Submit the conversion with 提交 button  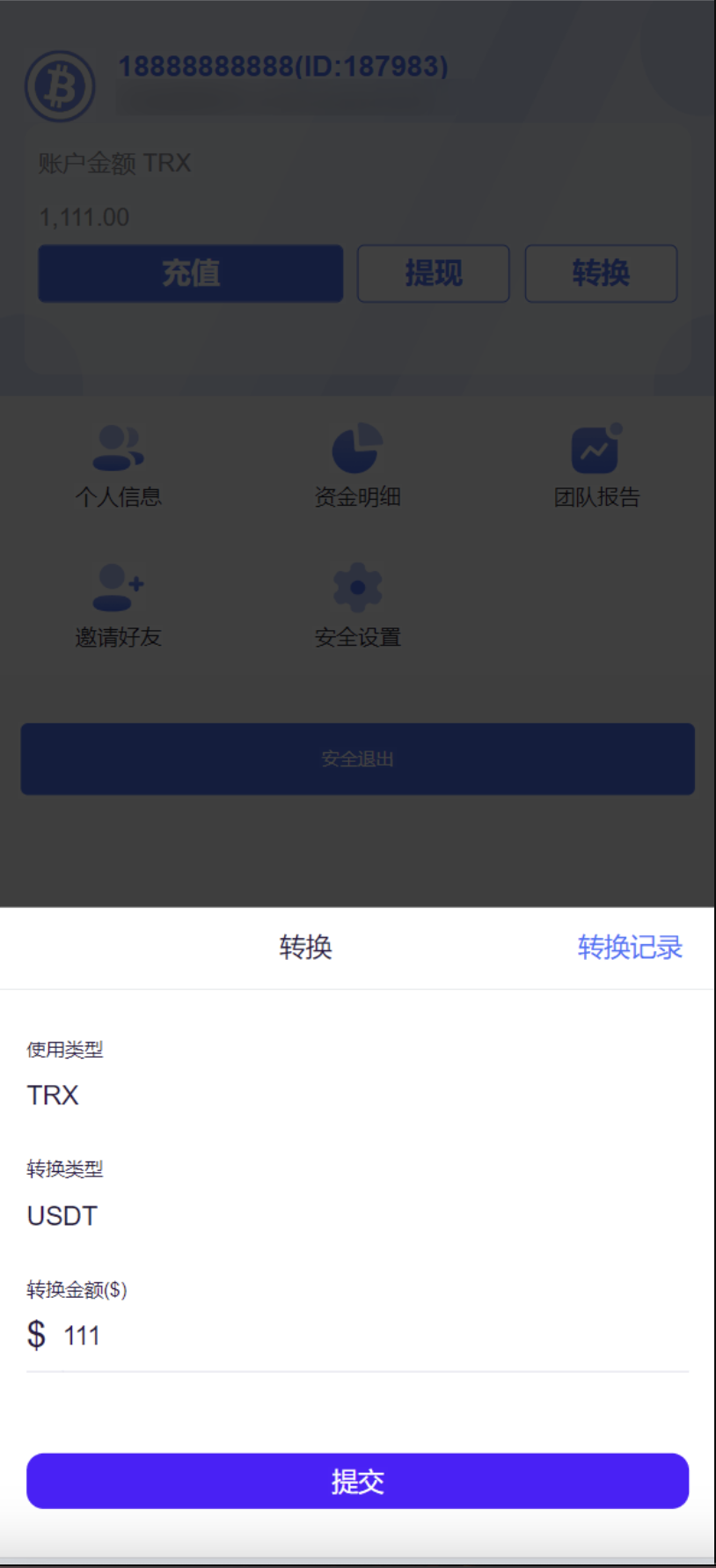coord(357,1481)
